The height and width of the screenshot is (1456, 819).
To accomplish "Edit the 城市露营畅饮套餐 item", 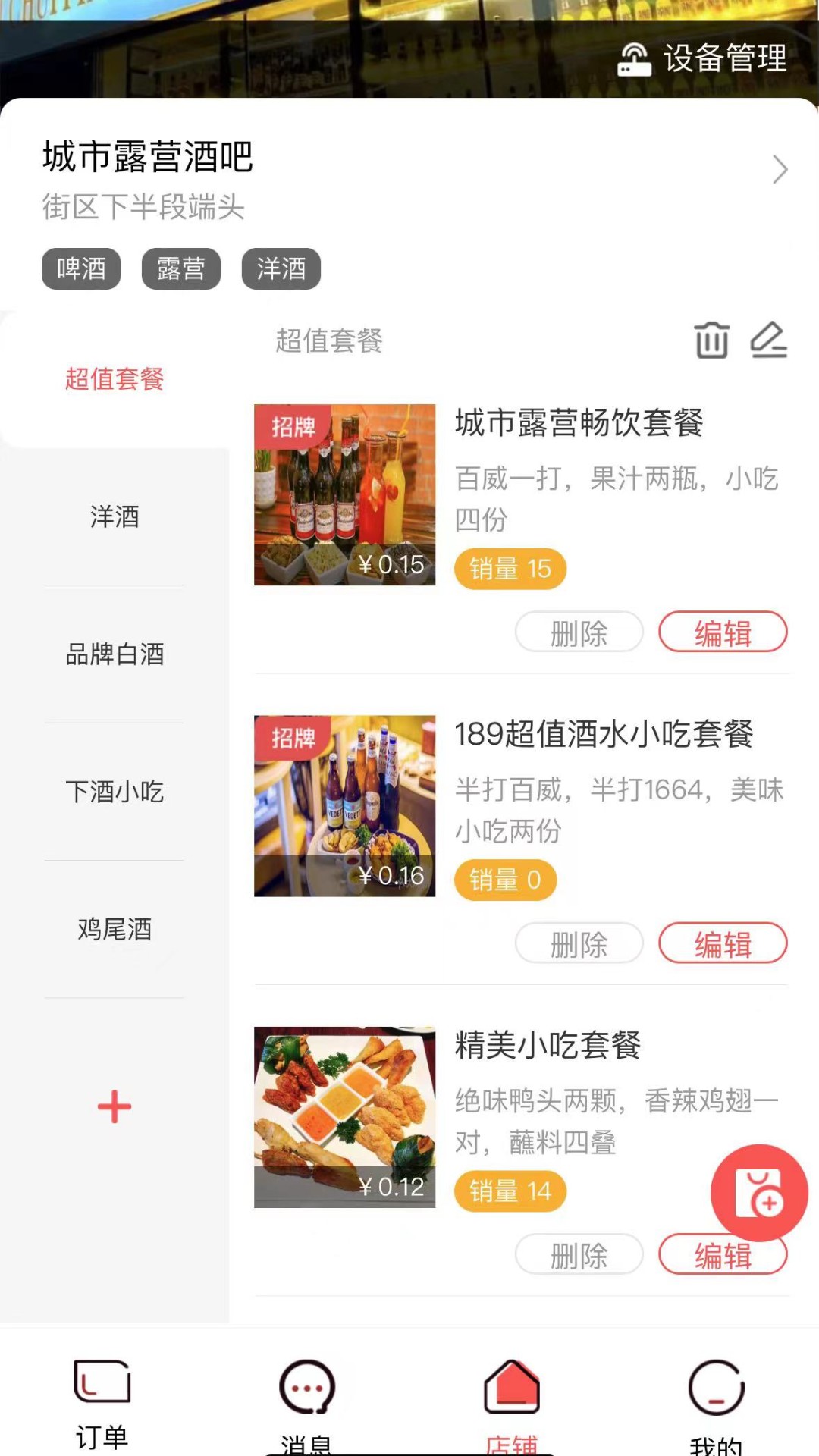I will (723, 632).
